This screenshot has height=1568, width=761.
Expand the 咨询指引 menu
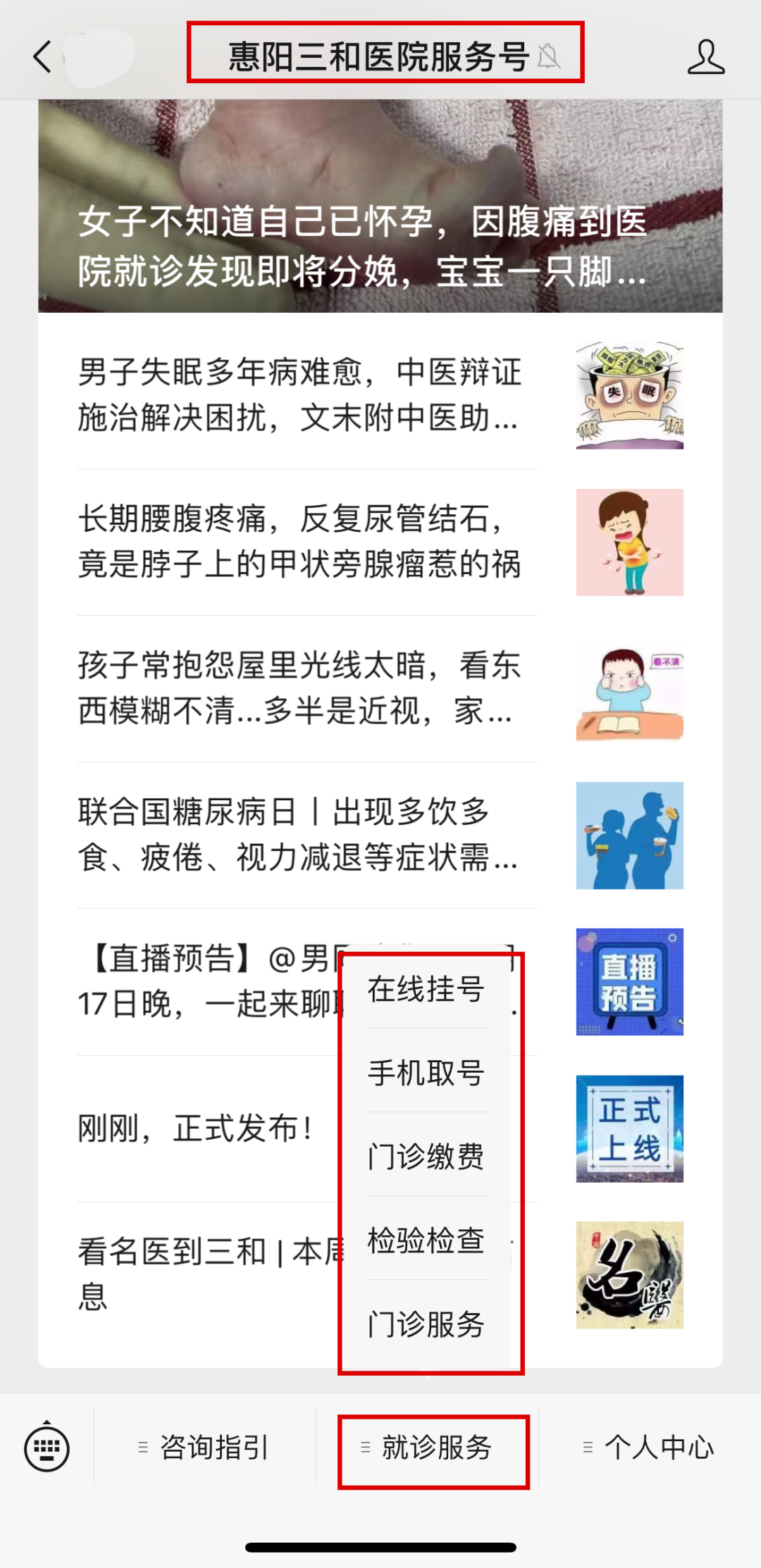205,1448
